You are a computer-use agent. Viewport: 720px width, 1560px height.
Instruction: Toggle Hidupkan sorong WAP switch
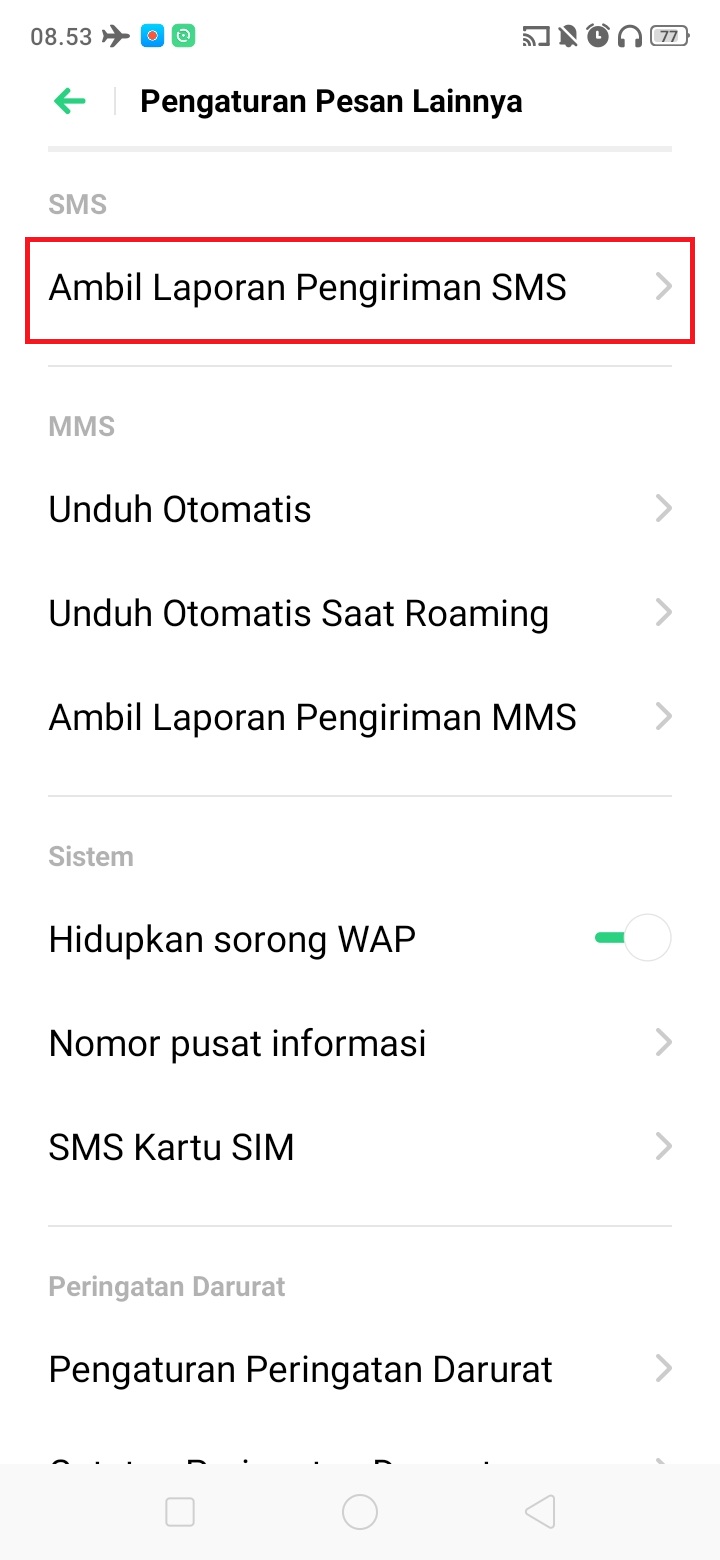pyautogui.click(x=633, y=939)
